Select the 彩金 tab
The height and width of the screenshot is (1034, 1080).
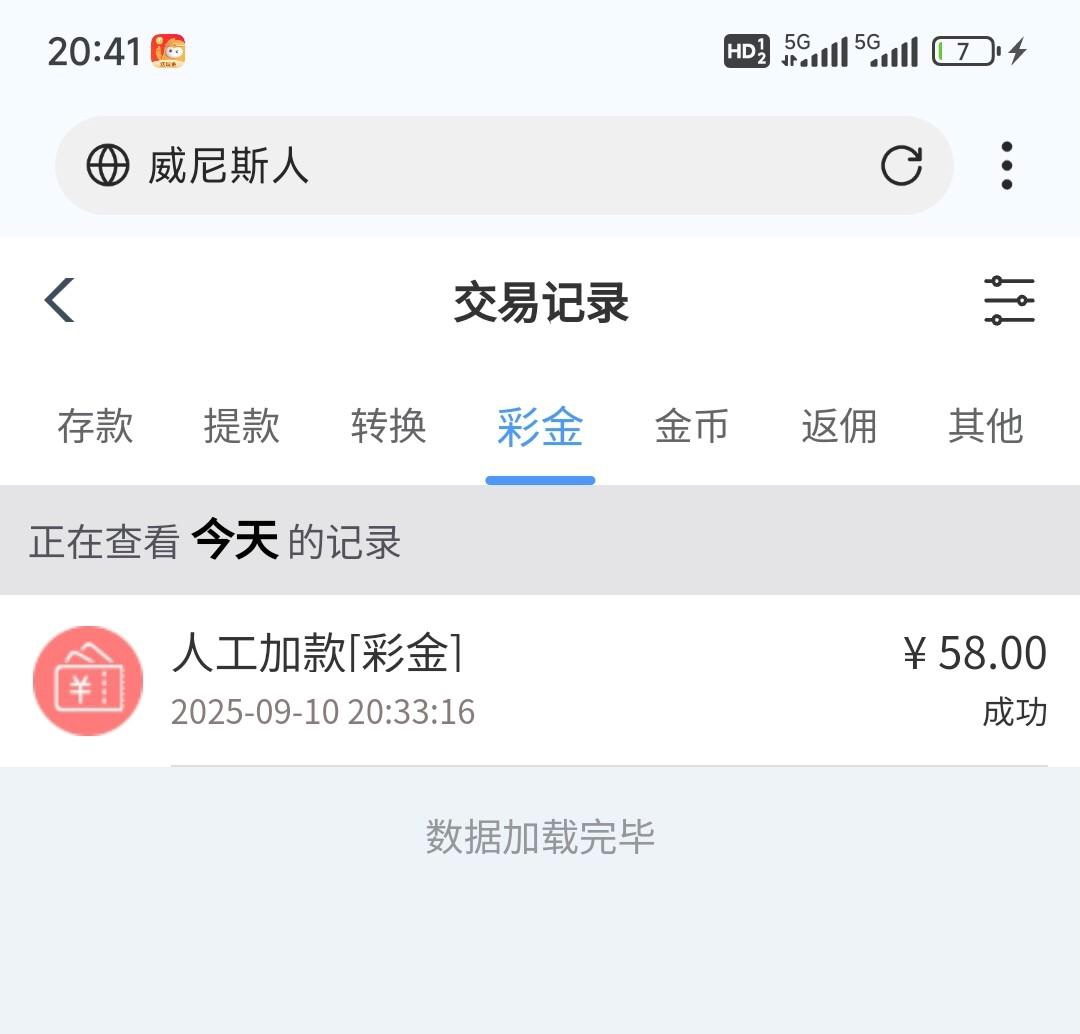(x=540, y=427)
